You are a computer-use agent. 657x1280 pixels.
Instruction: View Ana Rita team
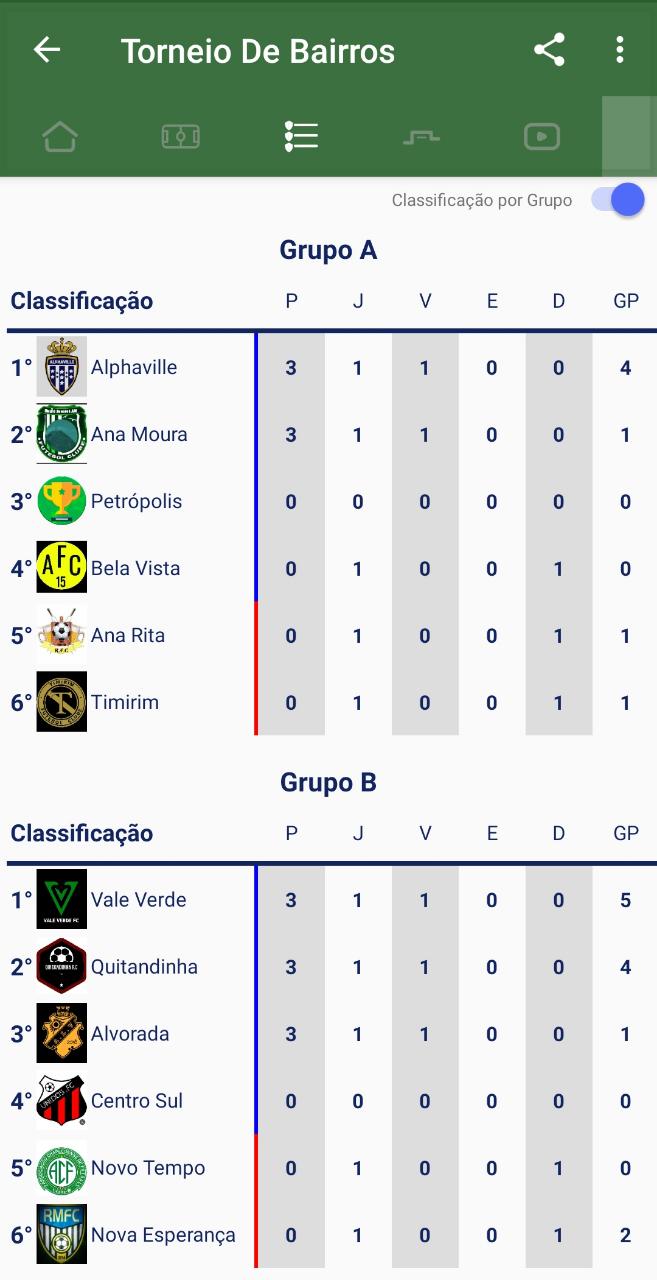pos(127,635)
